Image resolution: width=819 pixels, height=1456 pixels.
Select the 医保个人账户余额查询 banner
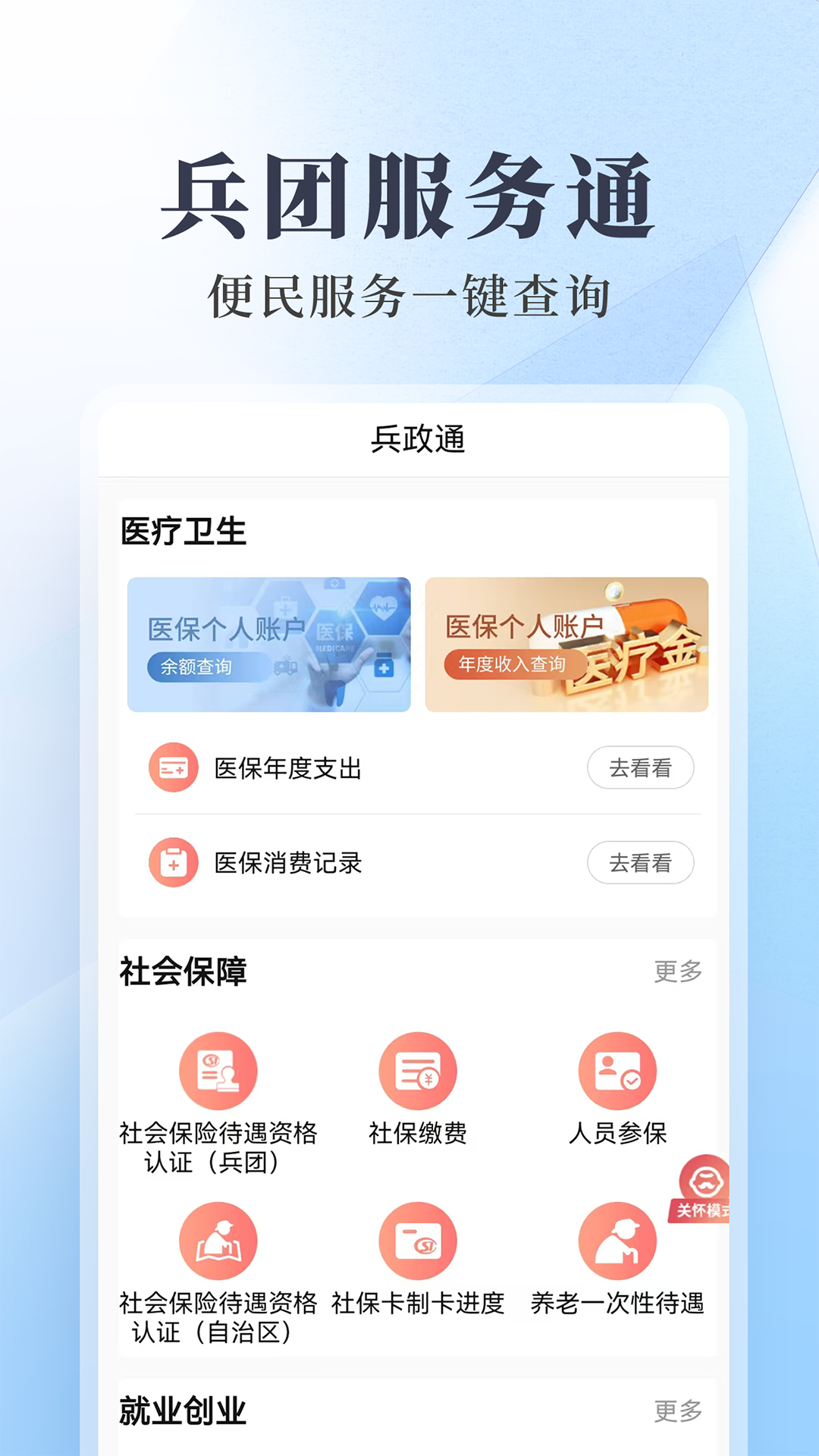(269, 644)
